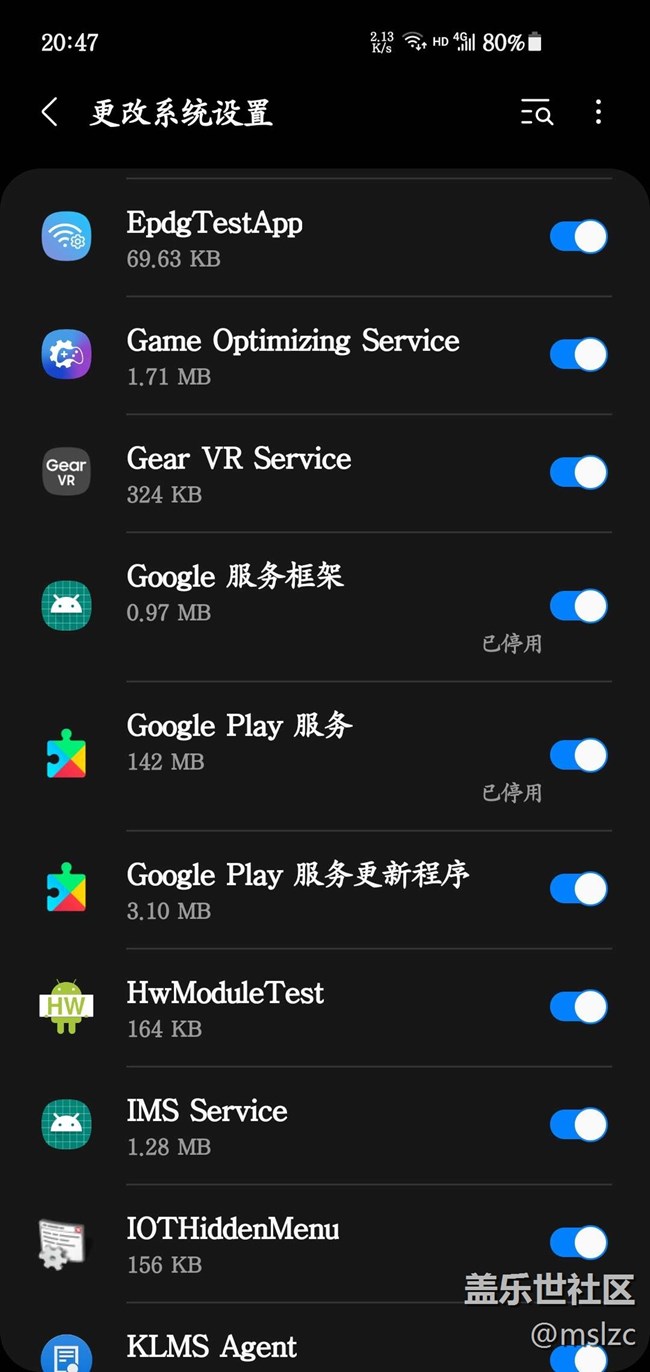
Task: Toggle the IOTHiddenMenu switch
Action: (578, 1242)
